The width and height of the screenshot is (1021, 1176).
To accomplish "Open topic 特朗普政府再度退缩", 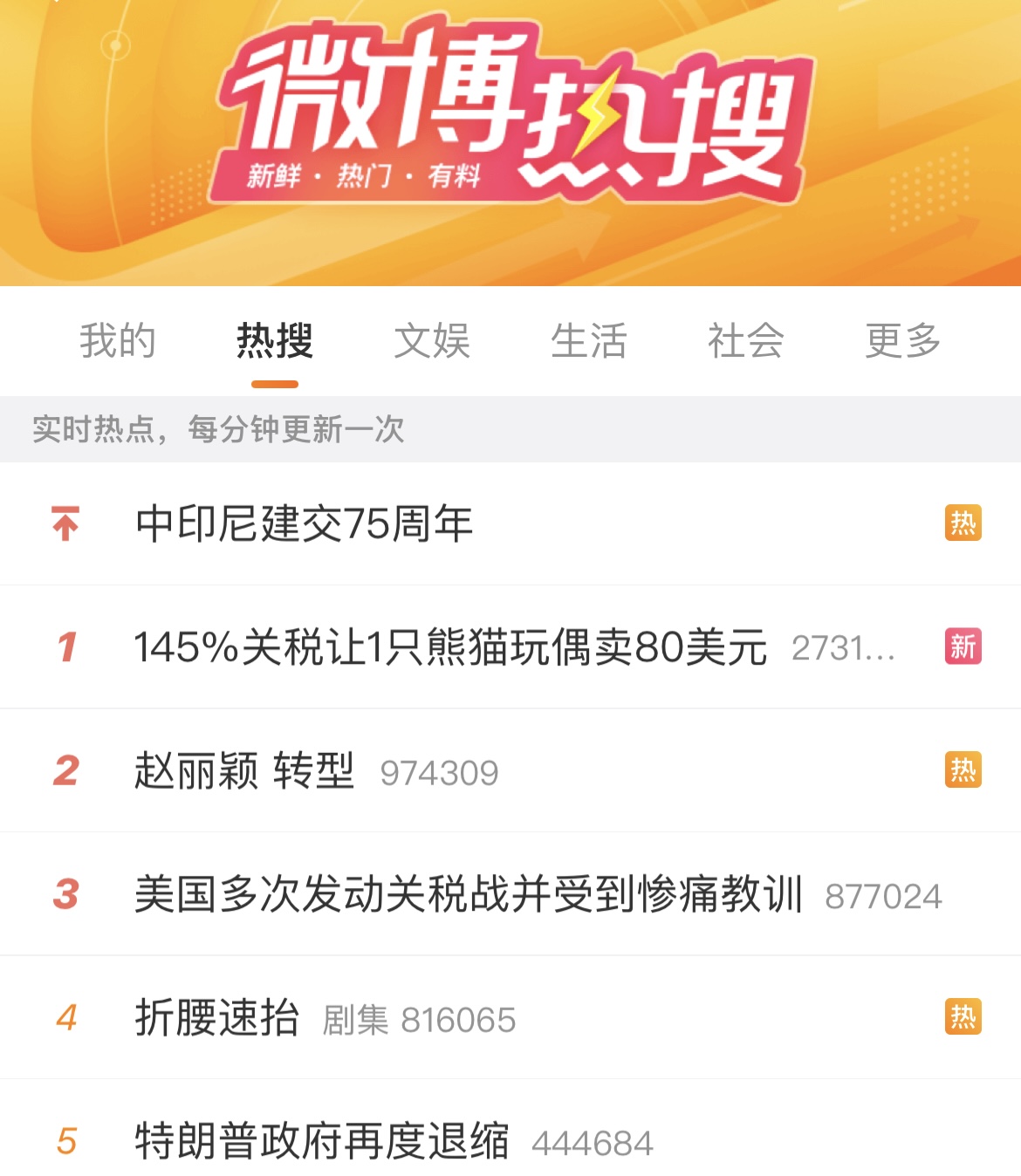I will [x=321, y=1141].
